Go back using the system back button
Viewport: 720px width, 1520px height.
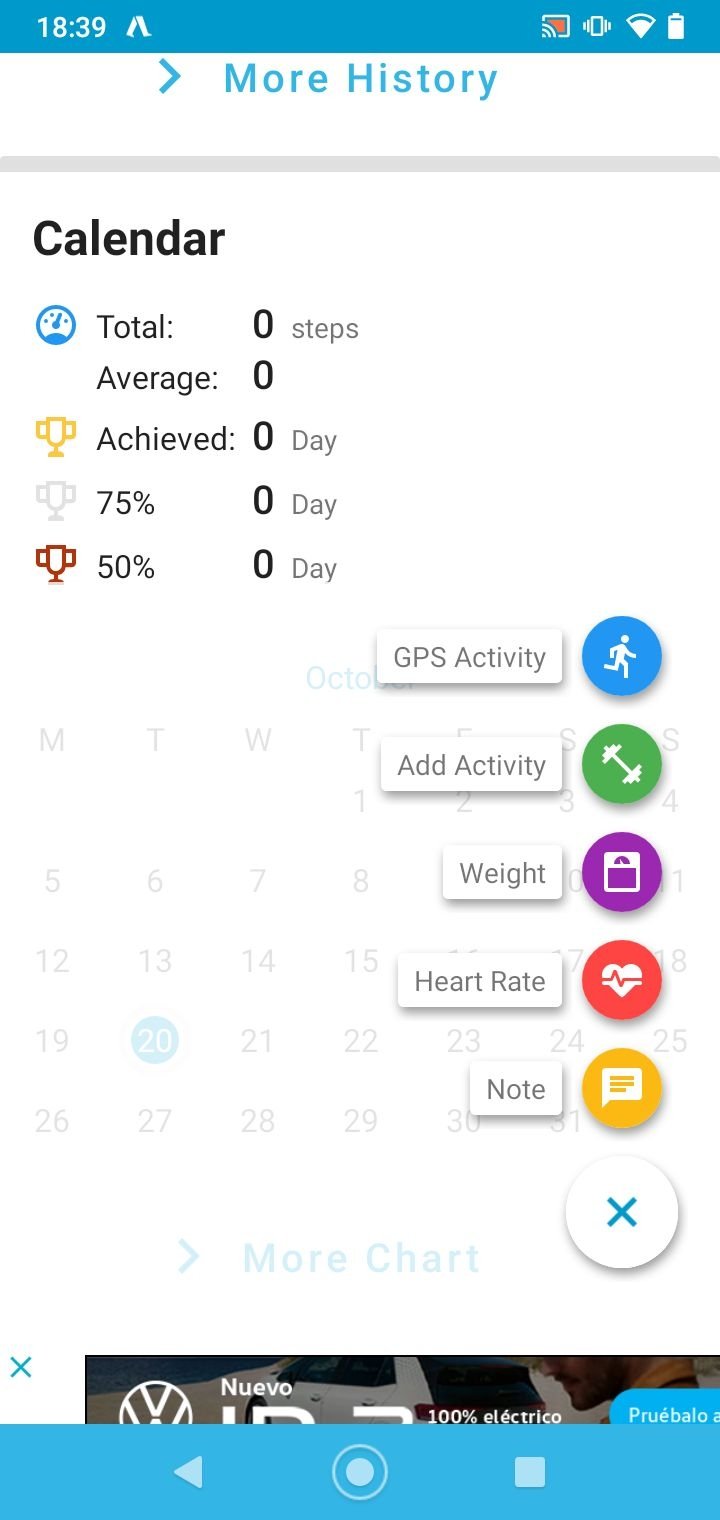tap(188, 1472)
